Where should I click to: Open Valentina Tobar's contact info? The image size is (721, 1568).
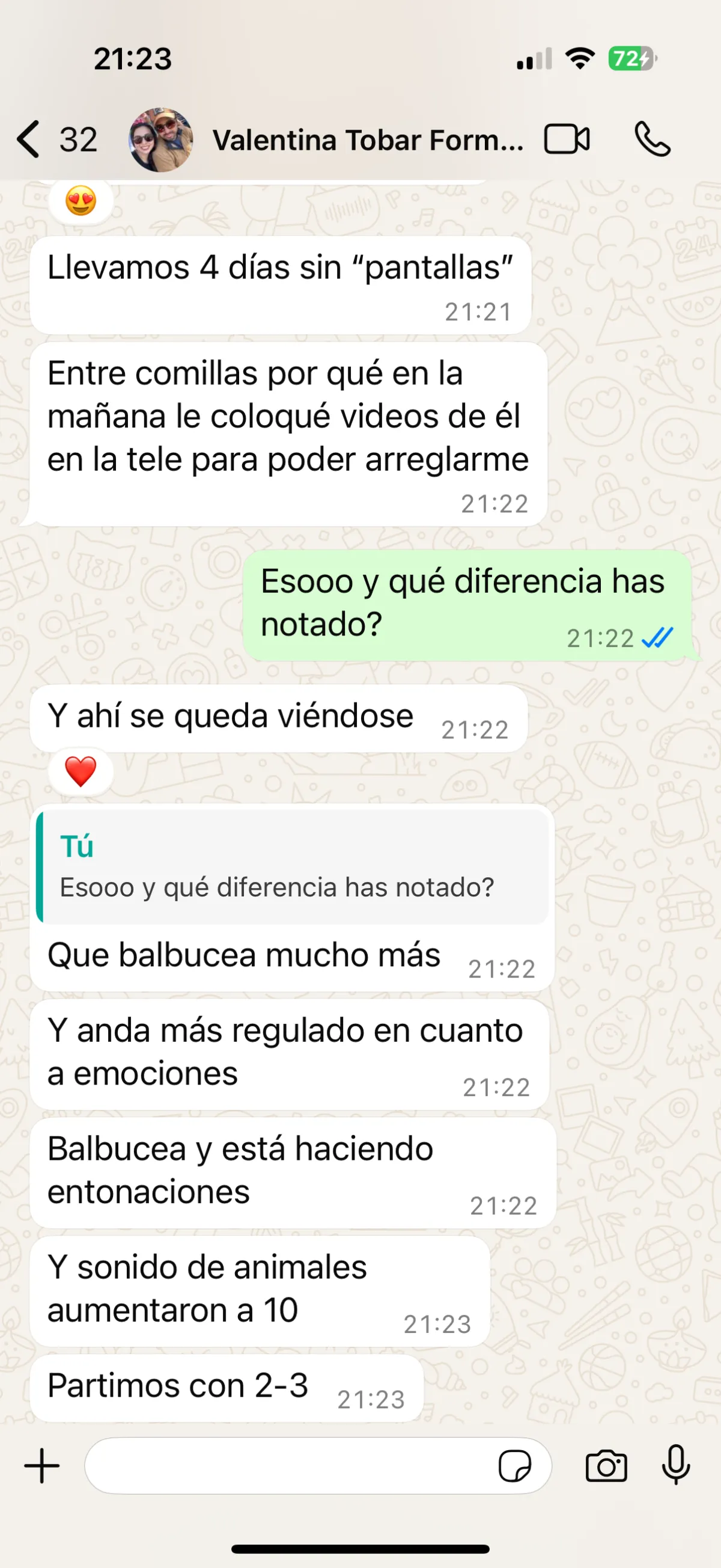pos(367,140)
